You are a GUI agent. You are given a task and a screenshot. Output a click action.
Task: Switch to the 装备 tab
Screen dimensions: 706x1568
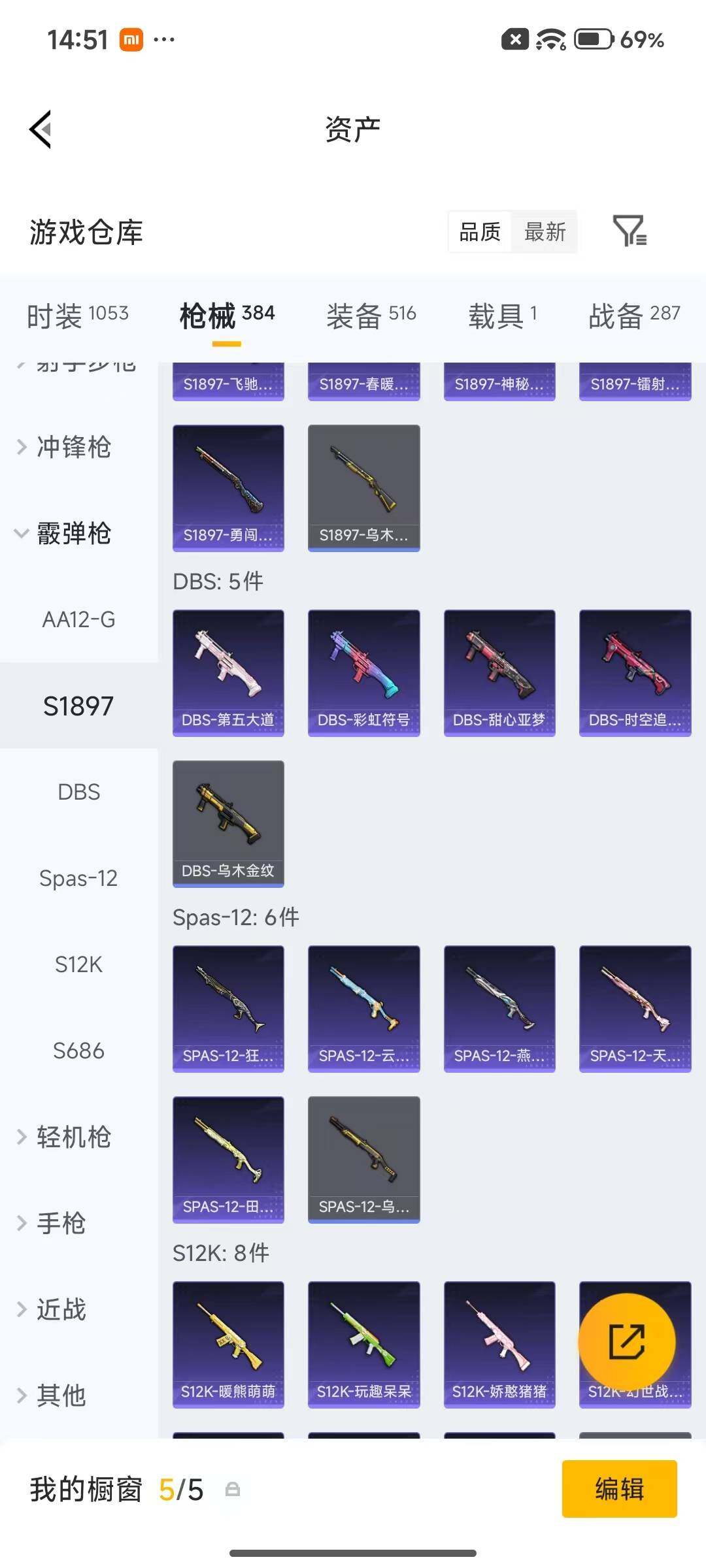tap(371, 316)
